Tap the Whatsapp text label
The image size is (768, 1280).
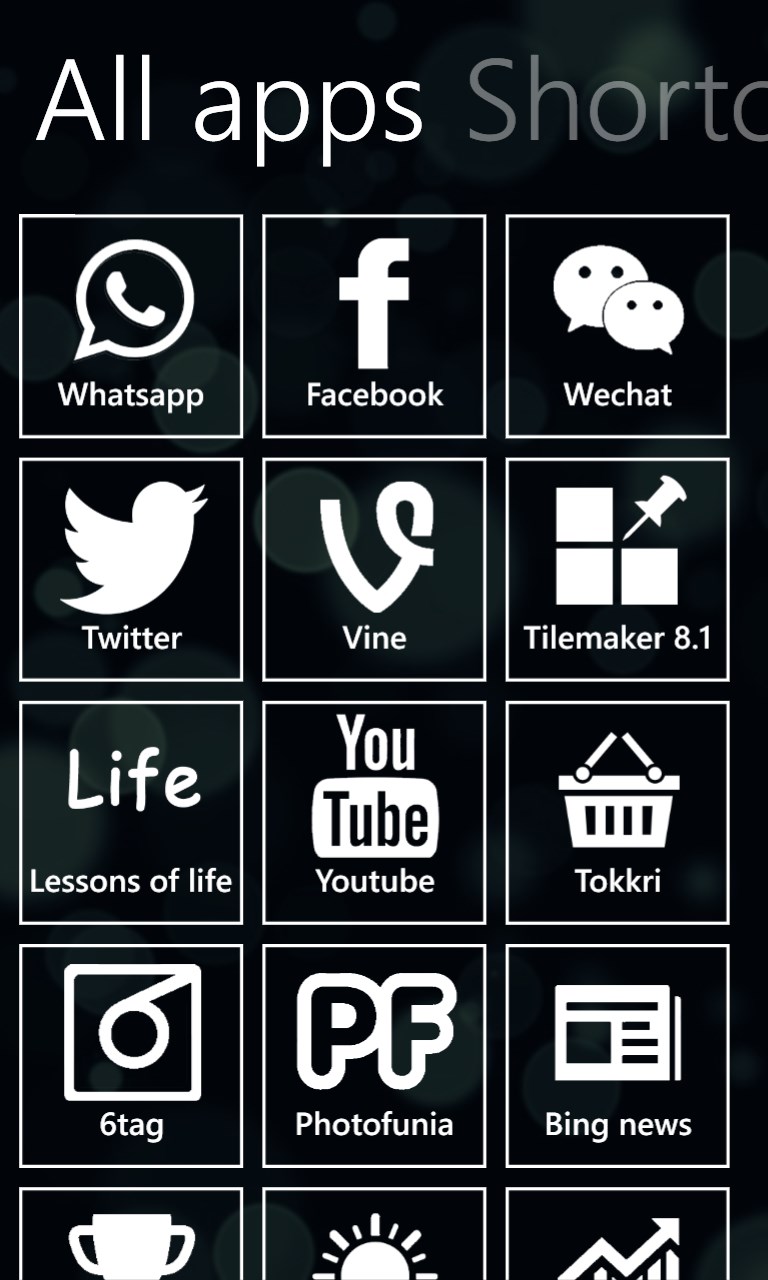click(130, 394)
